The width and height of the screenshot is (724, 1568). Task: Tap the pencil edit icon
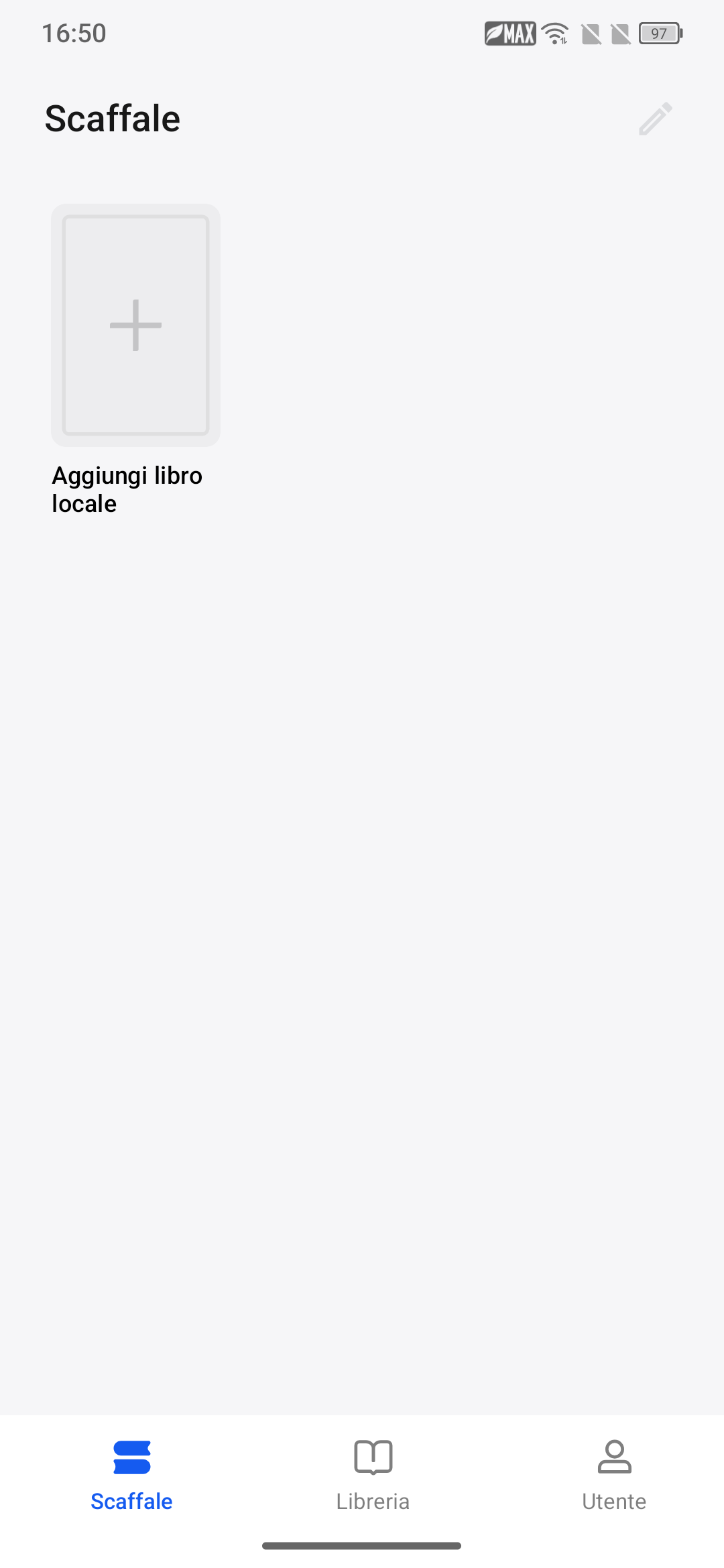655,119
